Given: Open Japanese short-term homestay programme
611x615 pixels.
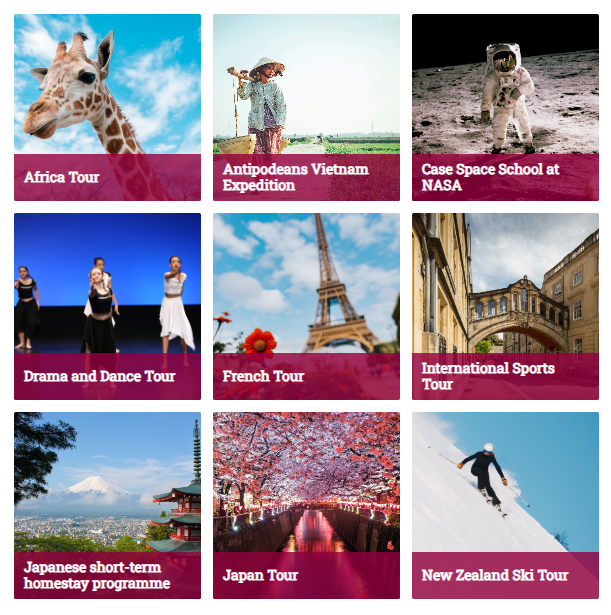Looking at the screenshot, I should coord(107,505).
